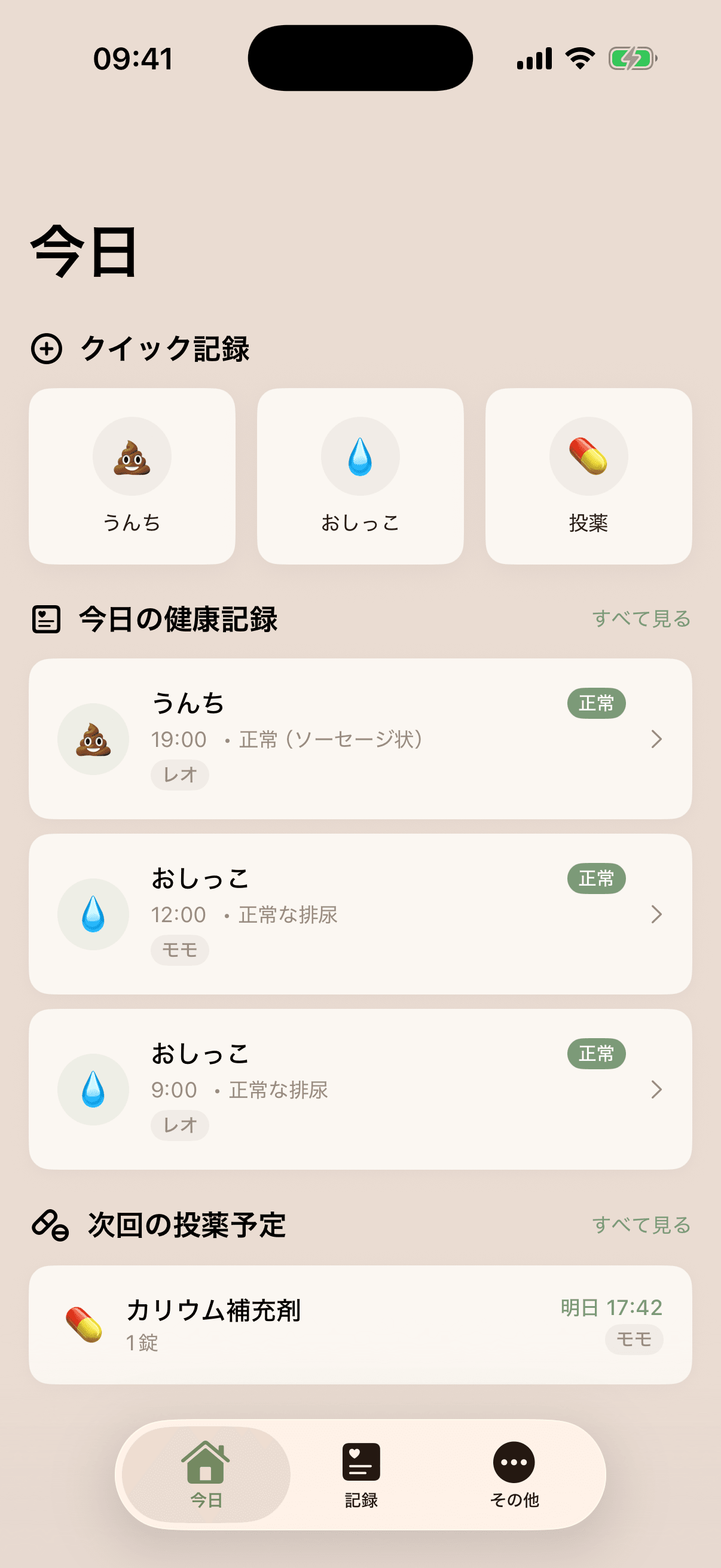Switch to the 記録 tab
721x1568 pixels.
pyautogui.click(x=361, y=1474)
